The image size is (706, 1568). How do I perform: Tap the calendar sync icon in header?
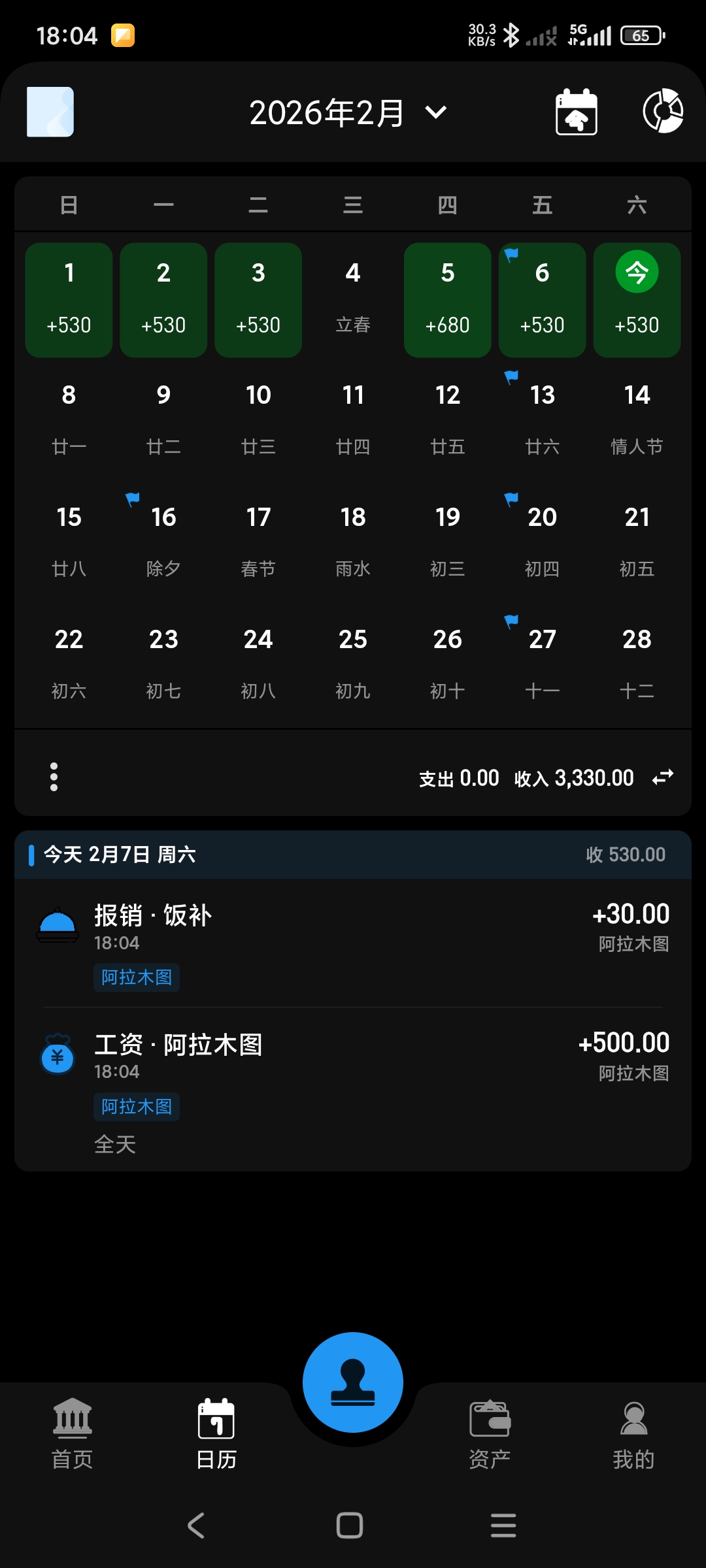(x=576, y=112)
